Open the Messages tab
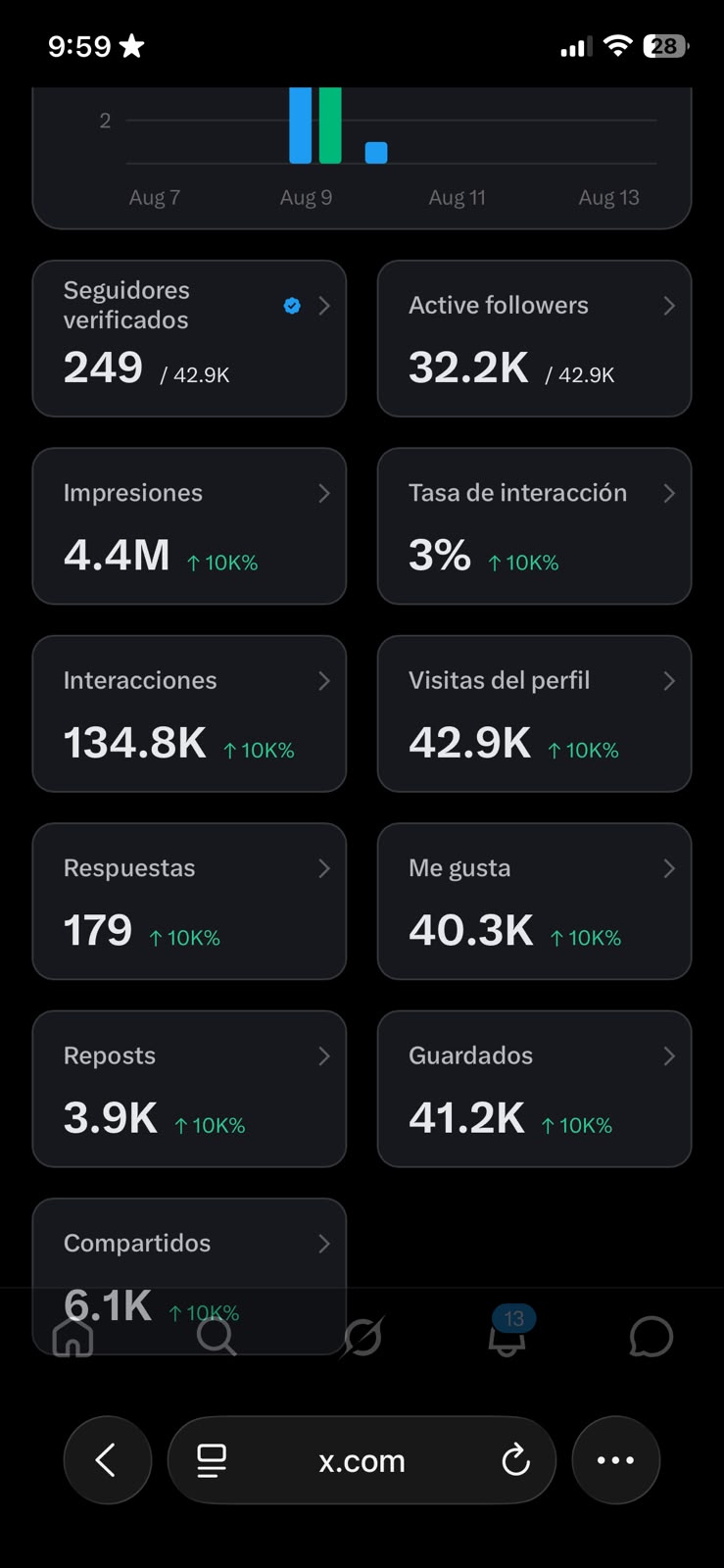 651,1337
